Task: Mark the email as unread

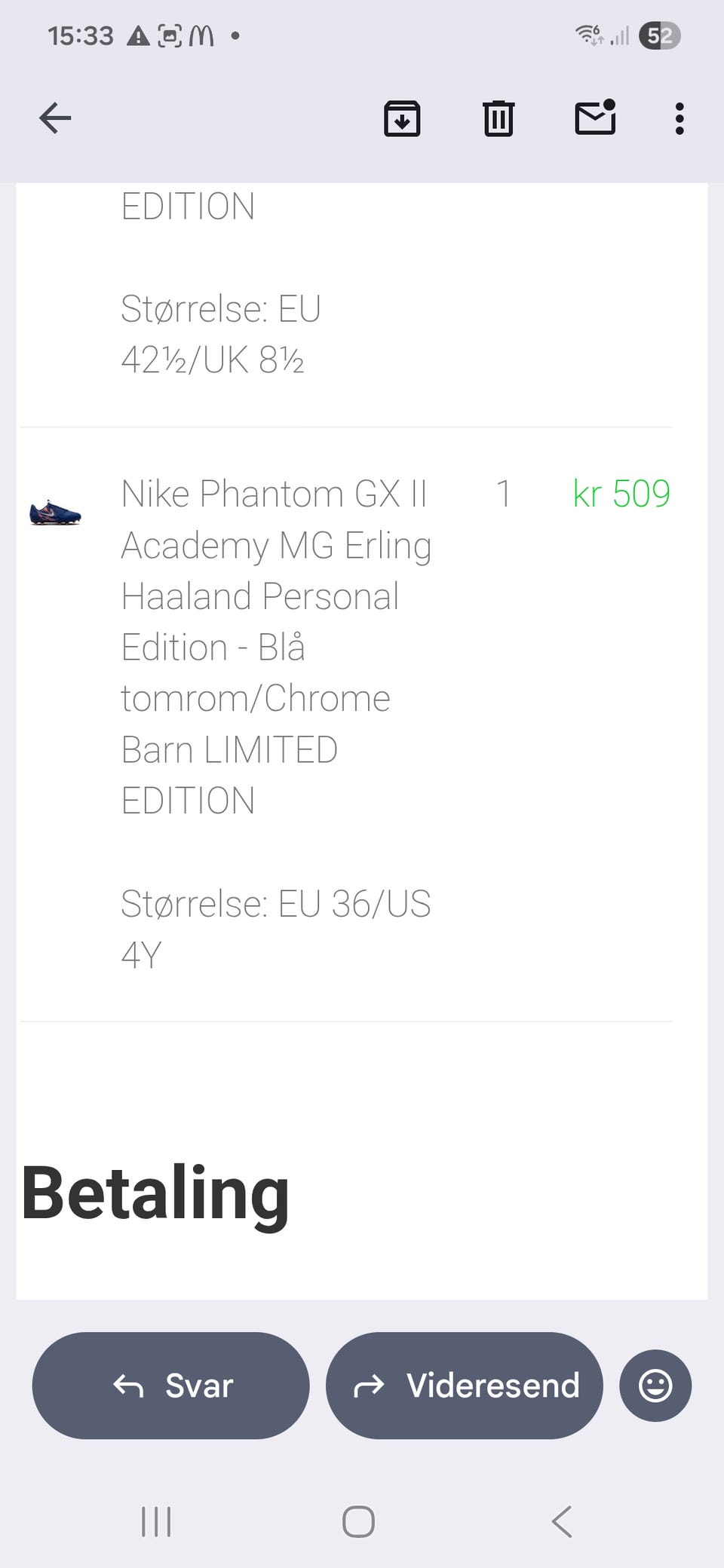Action: pos(595,118)
